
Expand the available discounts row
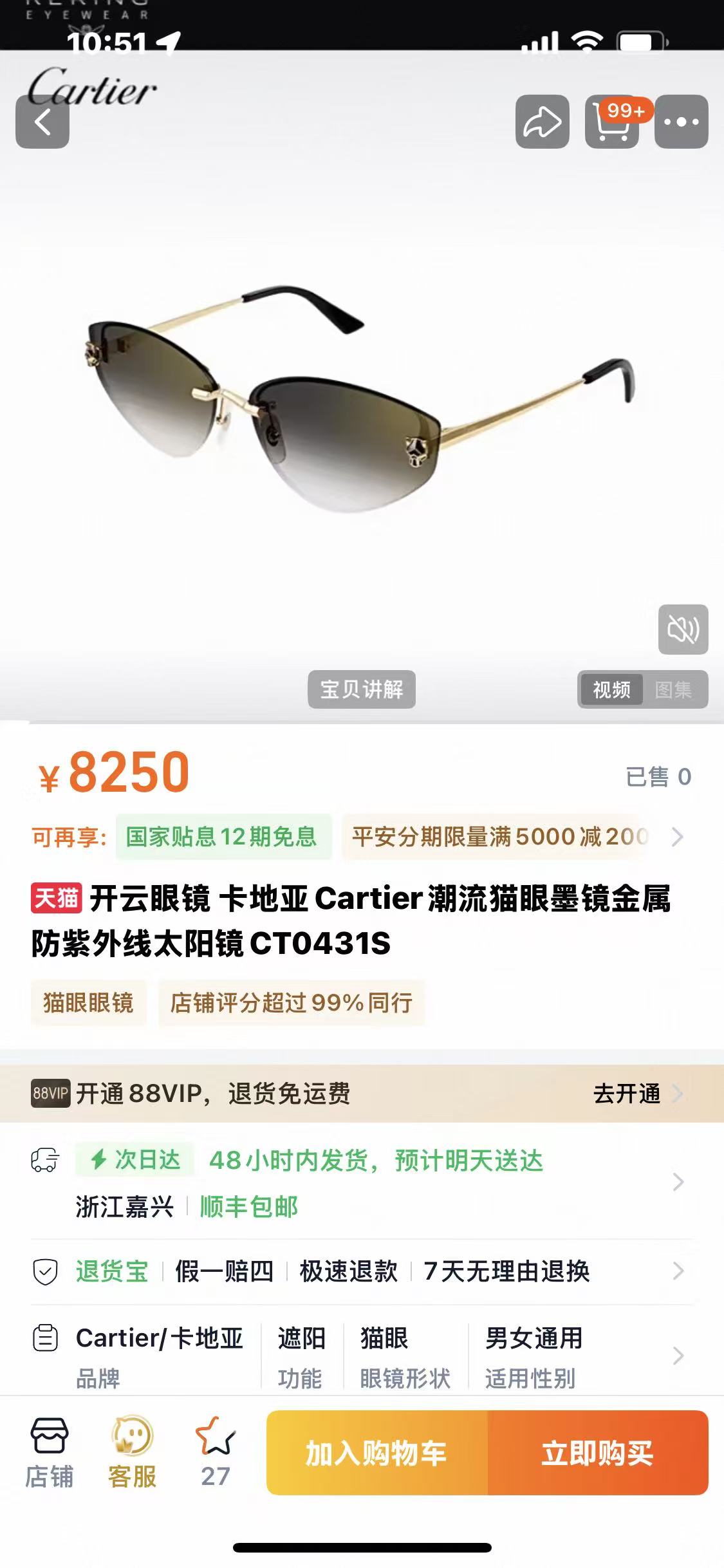click(676, 837)
